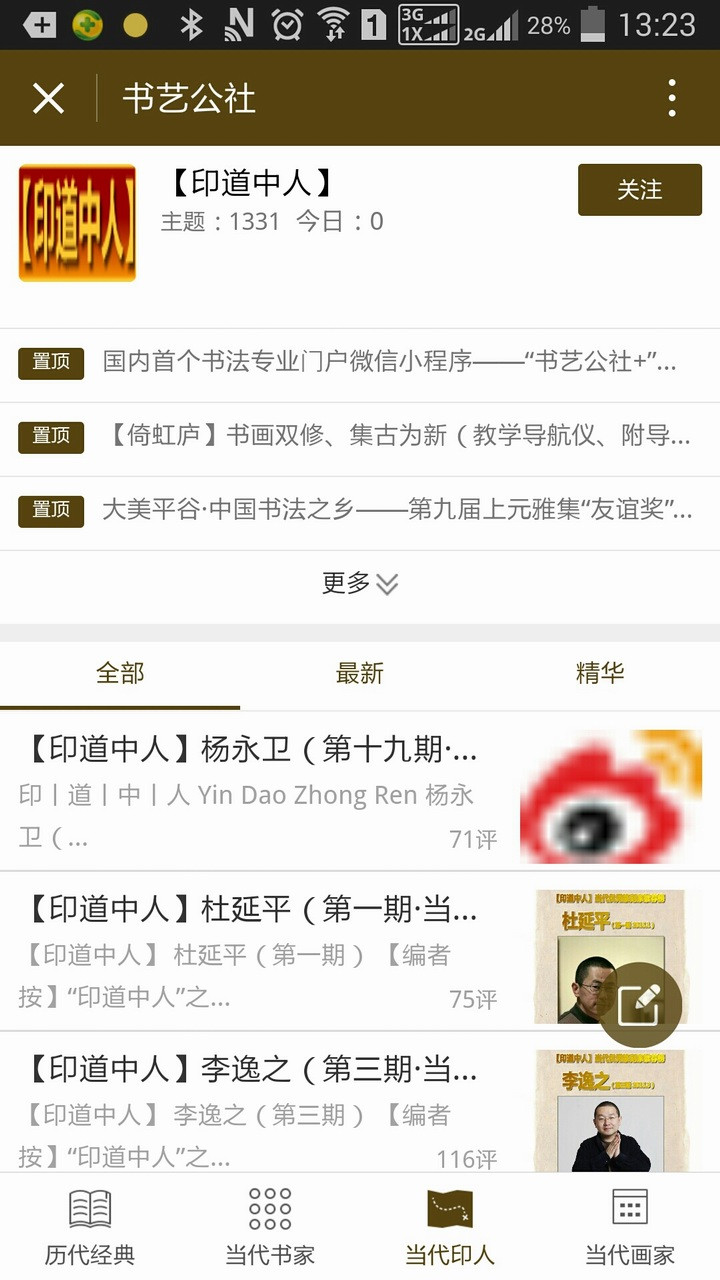Switch to the 精华 tab

click(x=600, y=674)
